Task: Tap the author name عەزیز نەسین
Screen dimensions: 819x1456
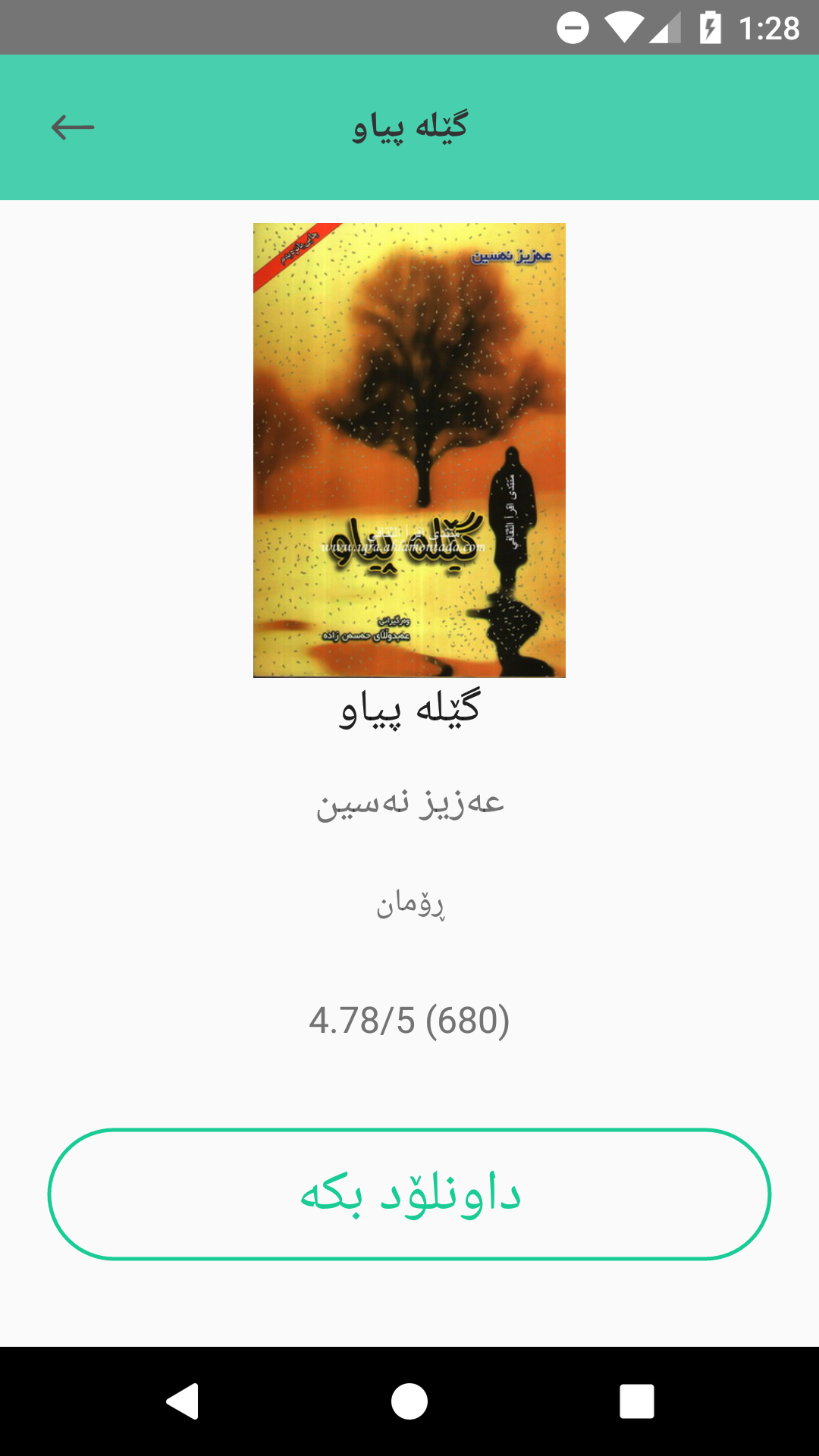Action: point(409,806)
